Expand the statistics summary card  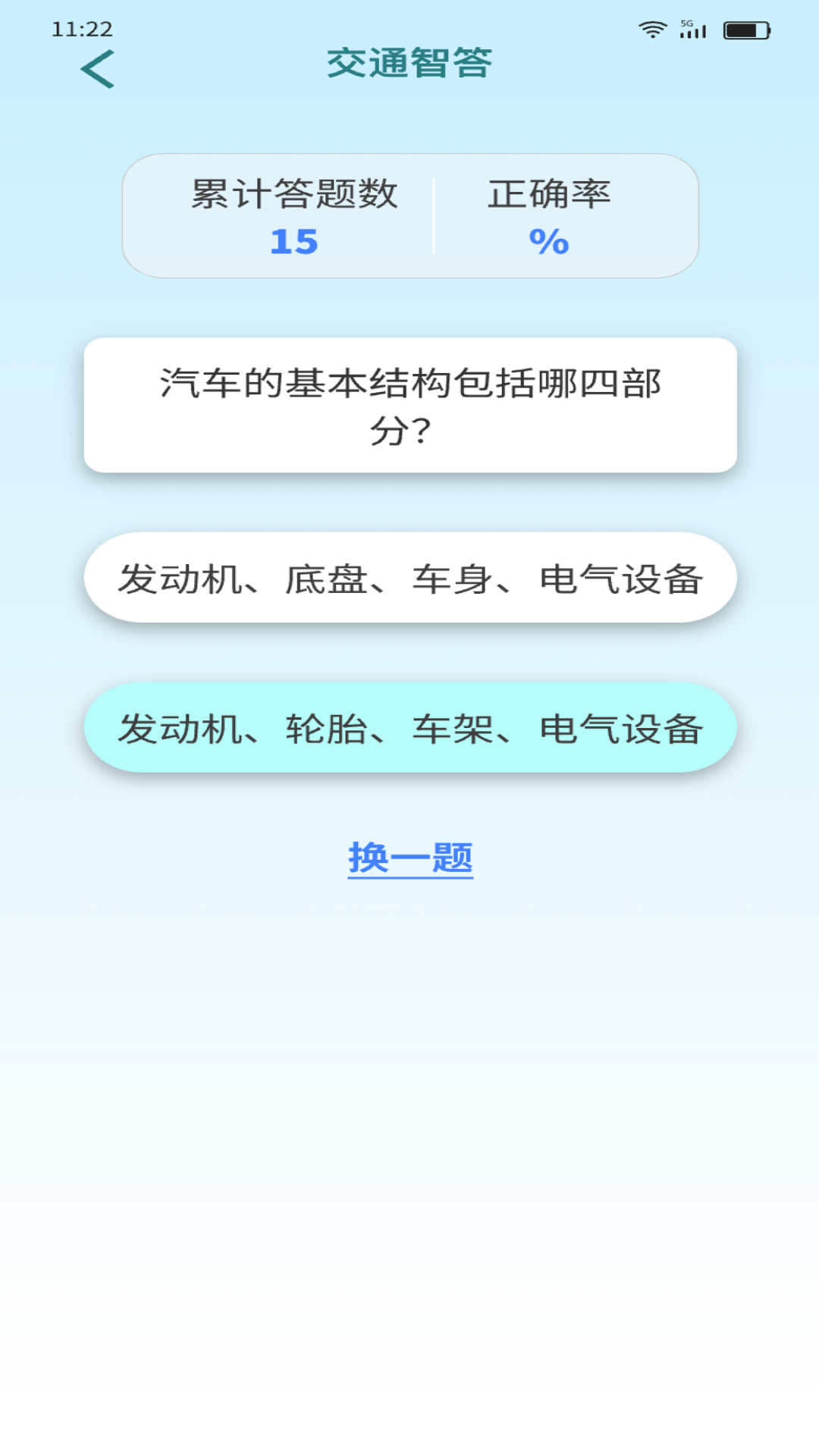pos(409,216)
